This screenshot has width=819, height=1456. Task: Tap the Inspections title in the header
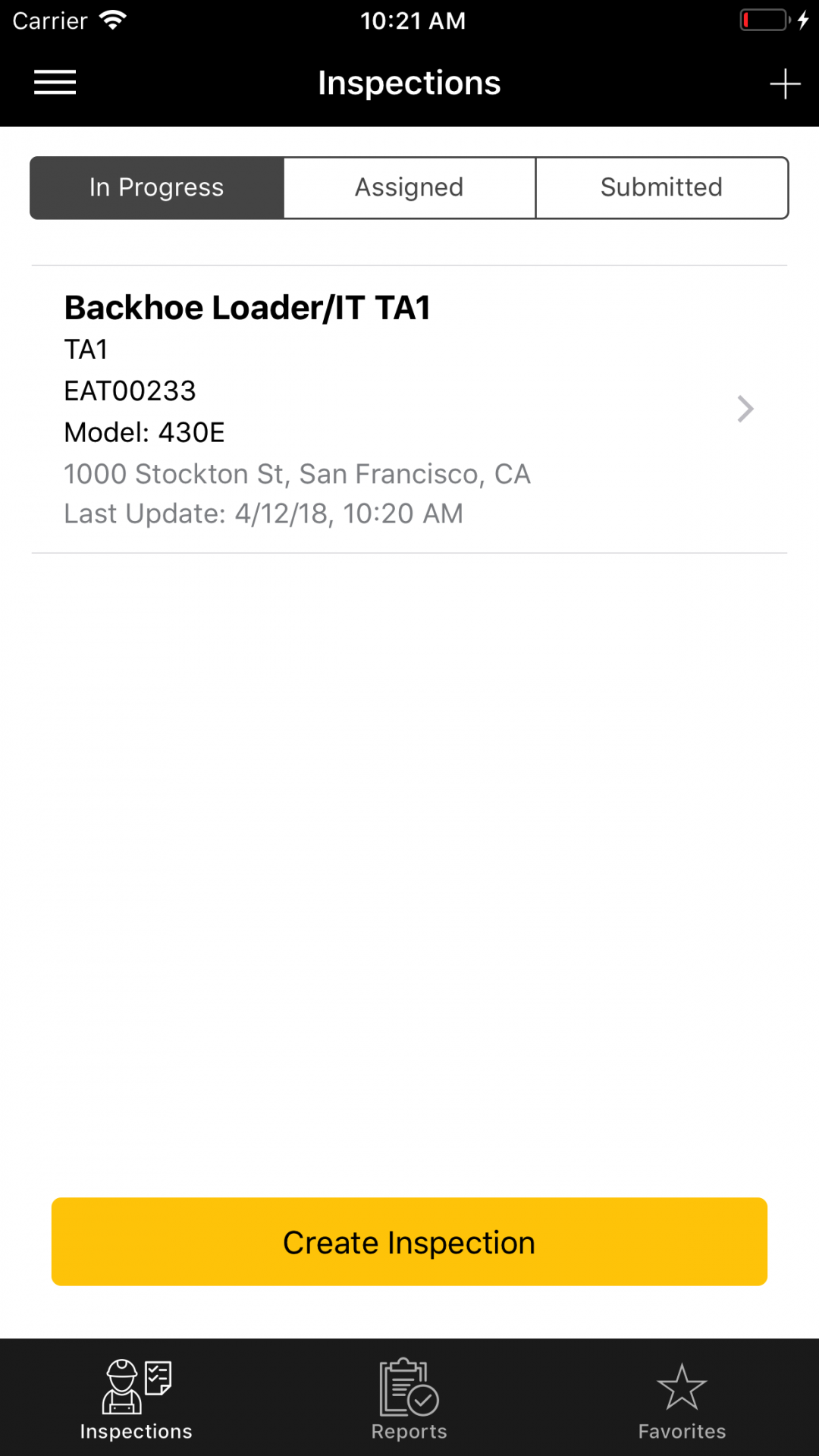point(409,82)
